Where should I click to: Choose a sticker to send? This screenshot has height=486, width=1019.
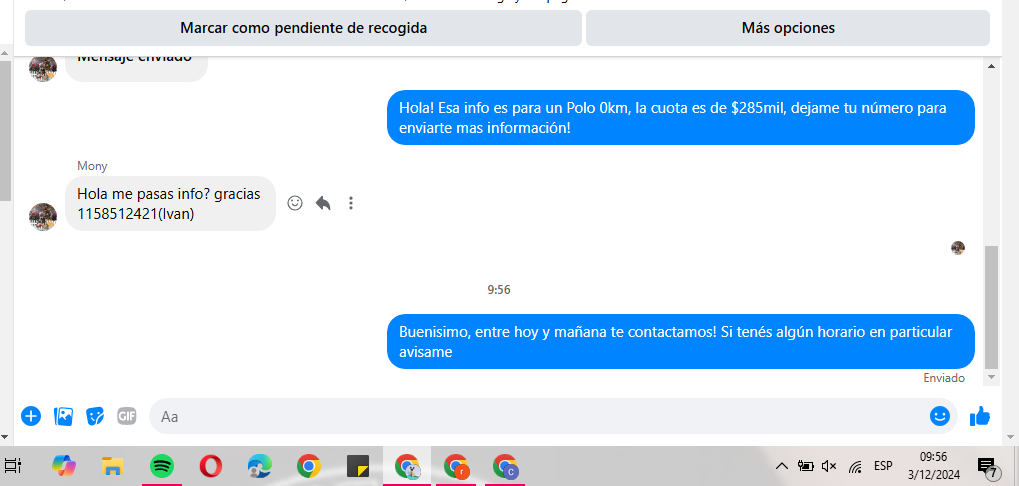95,416
